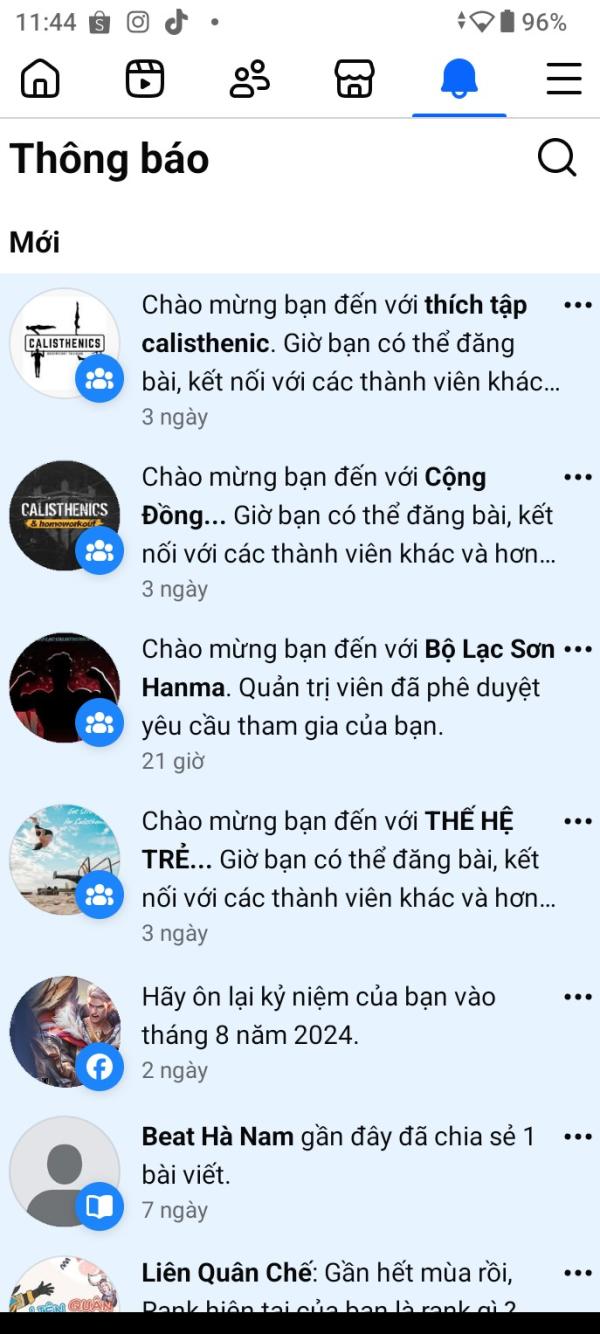The width and height of the screenshot is (600, 1334).
Task: Open options for THẾ HỆ TRẺ notification
Action: click(578, 821)
